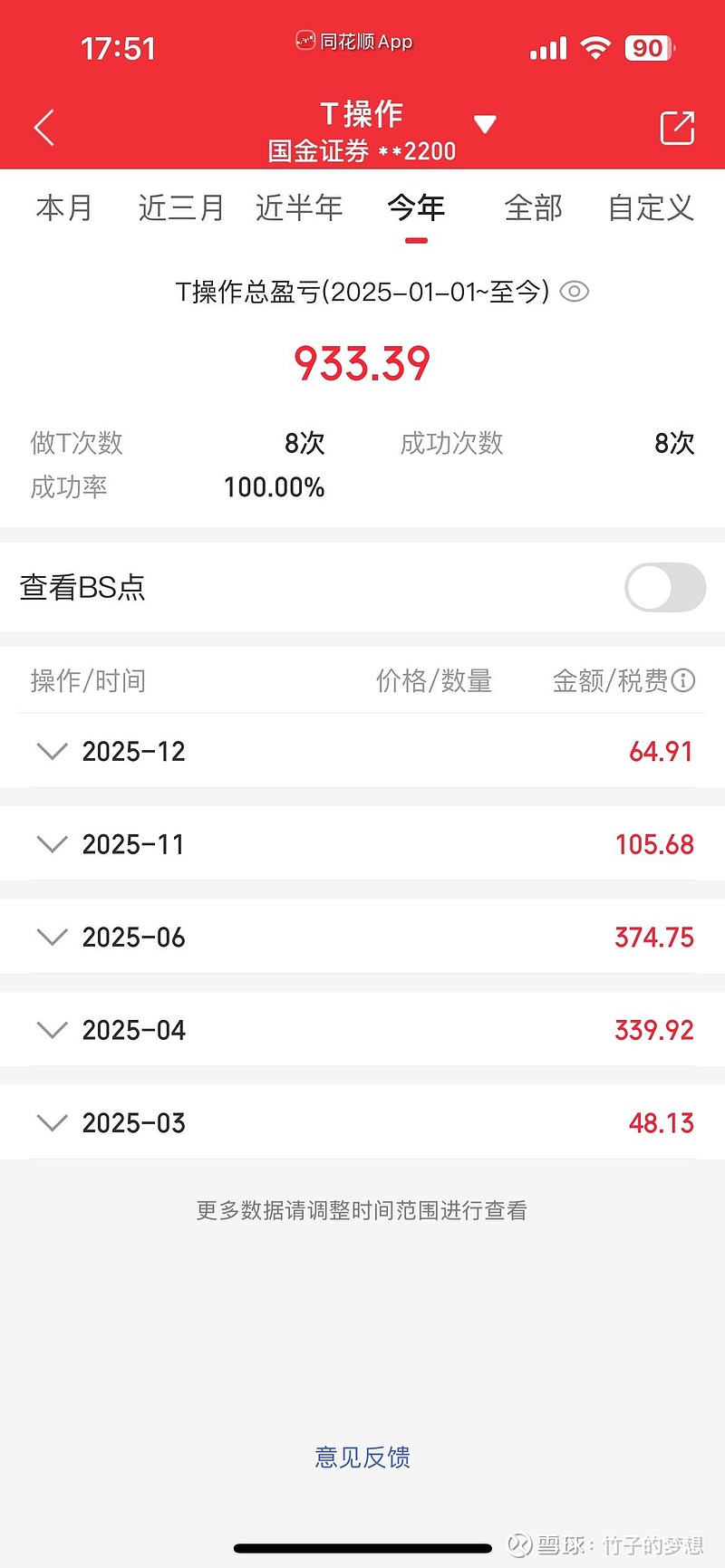The width and height of the screenshot is (725, 1568).
Task: Tap the back arrow to return
Action: pos(44,127)
